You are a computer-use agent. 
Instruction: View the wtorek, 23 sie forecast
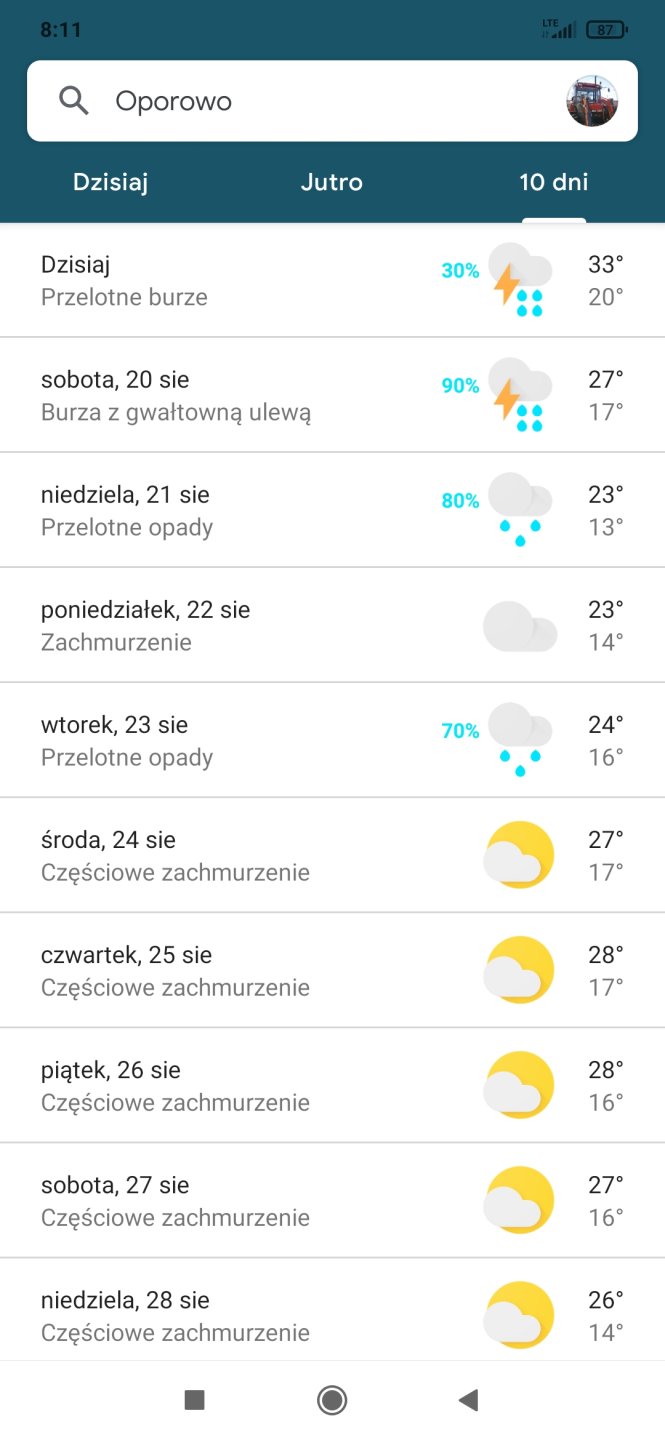tap(332, 740)
